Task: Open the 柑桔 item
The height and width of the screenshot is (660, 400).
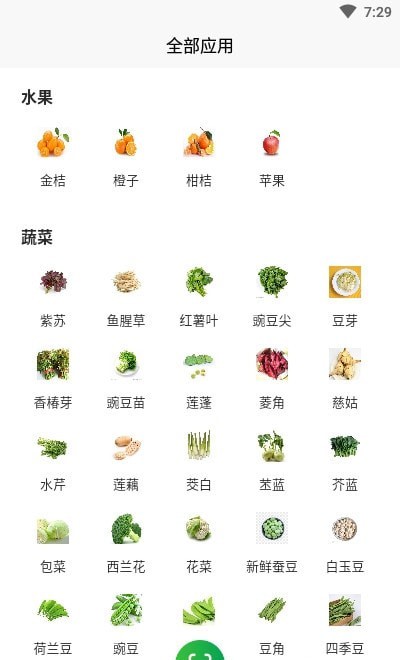Action: pos(199,157)
